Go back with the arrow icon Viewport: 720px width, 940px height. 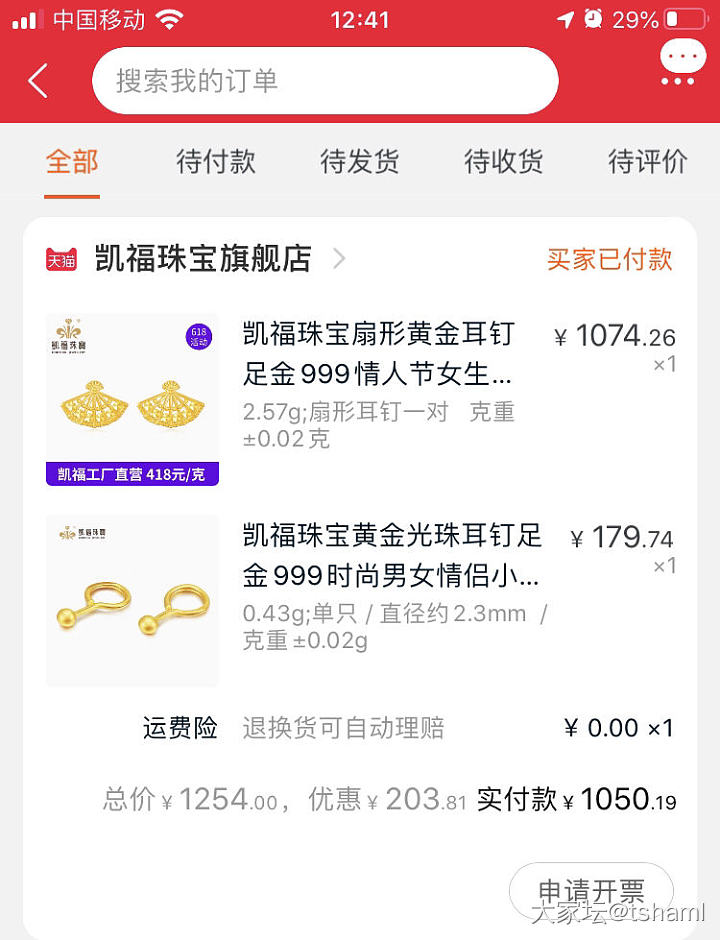[x=38, y=81]
